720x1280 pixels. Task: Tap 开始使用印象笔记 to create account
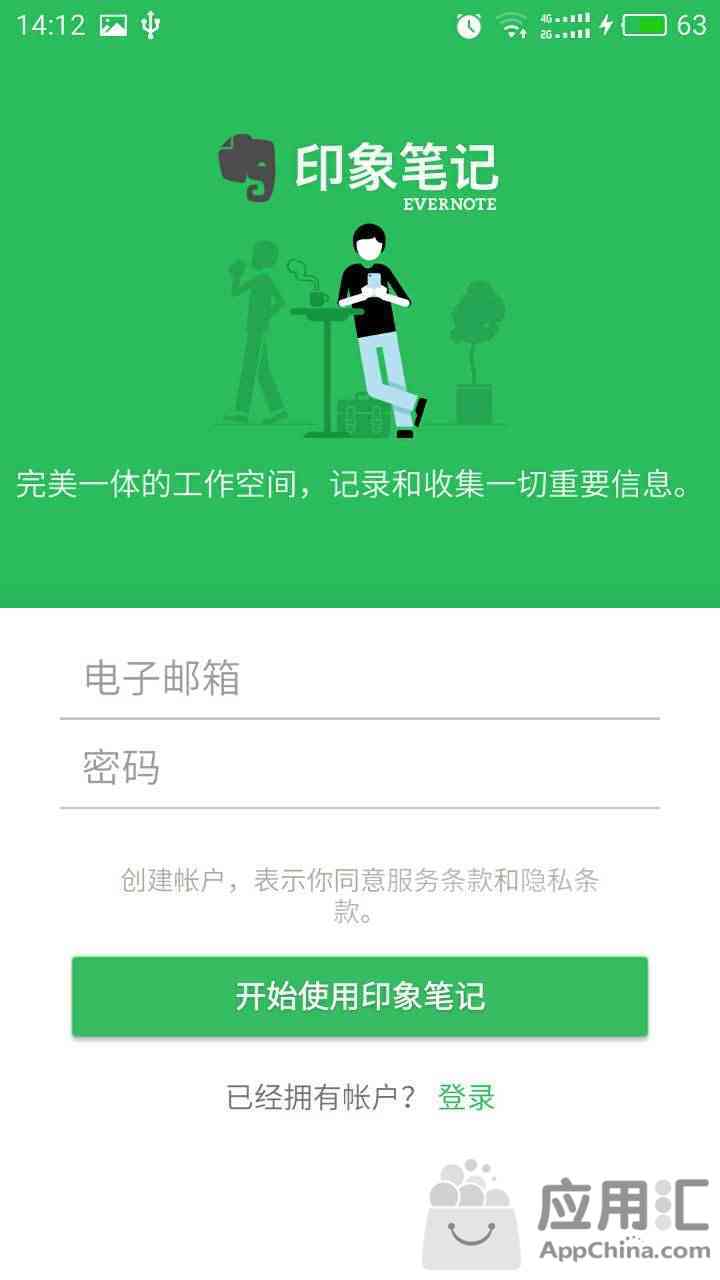tap(360, 996)
